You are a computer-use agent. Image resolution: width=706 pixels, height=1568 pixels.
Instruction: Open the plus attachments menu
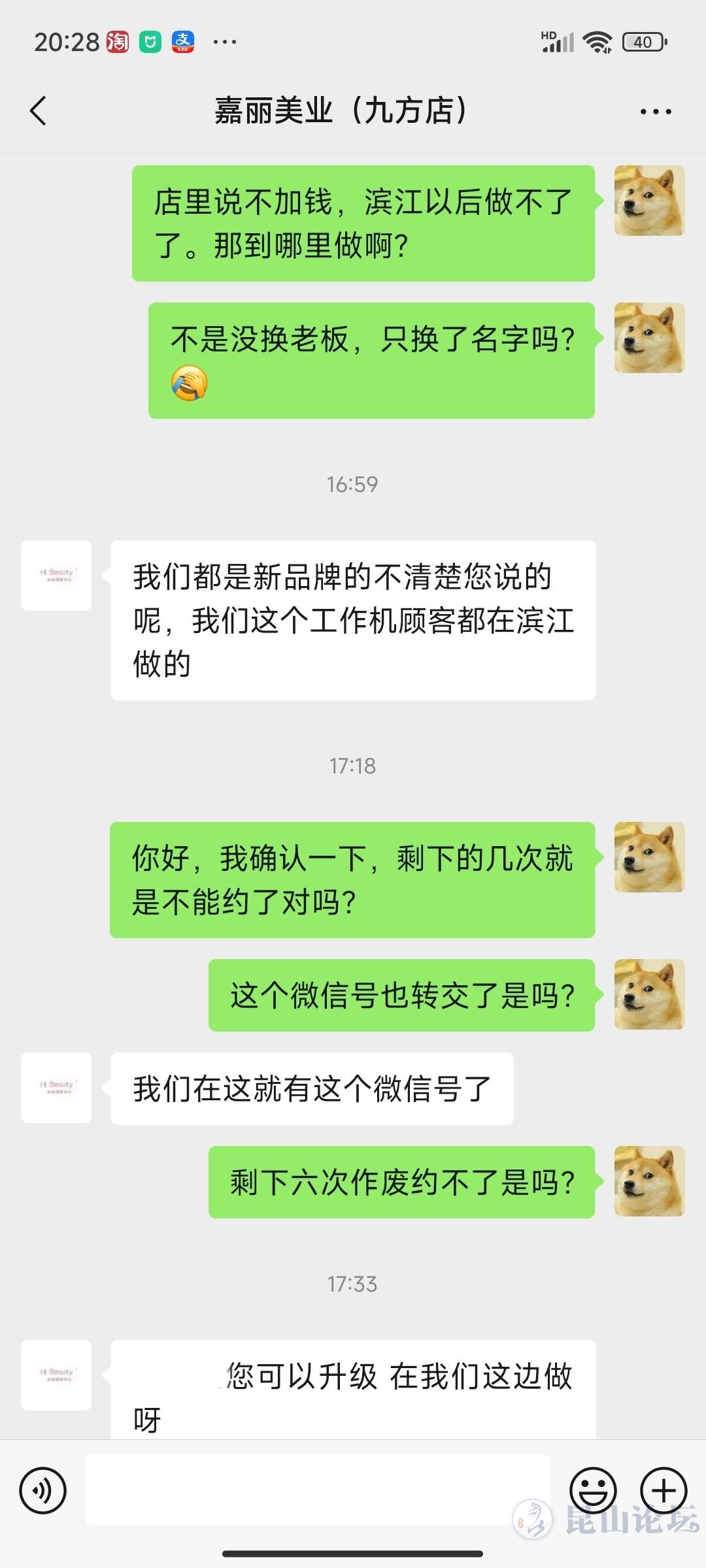664,1490
